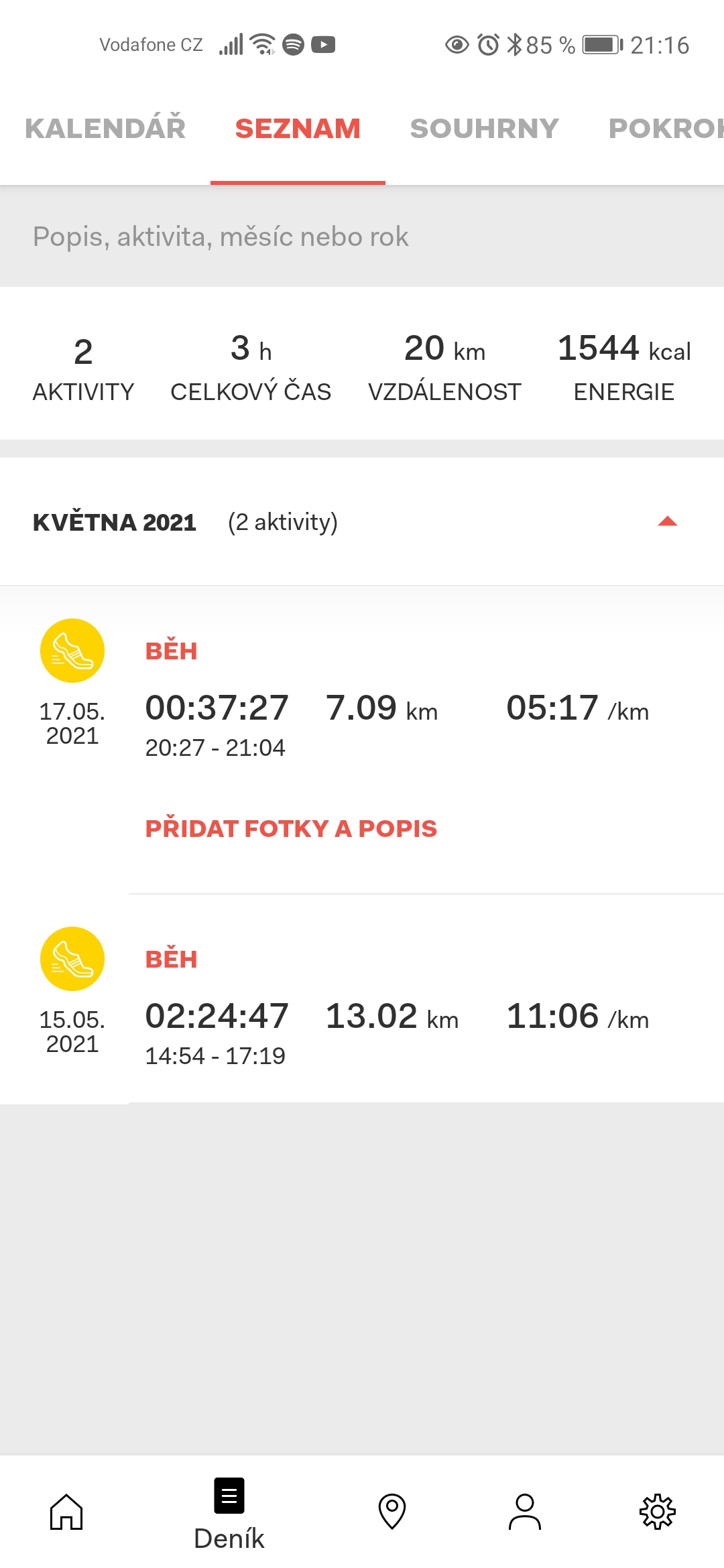
Task: Switch to the Kalendář tab
Action: (x=105, y=128)
